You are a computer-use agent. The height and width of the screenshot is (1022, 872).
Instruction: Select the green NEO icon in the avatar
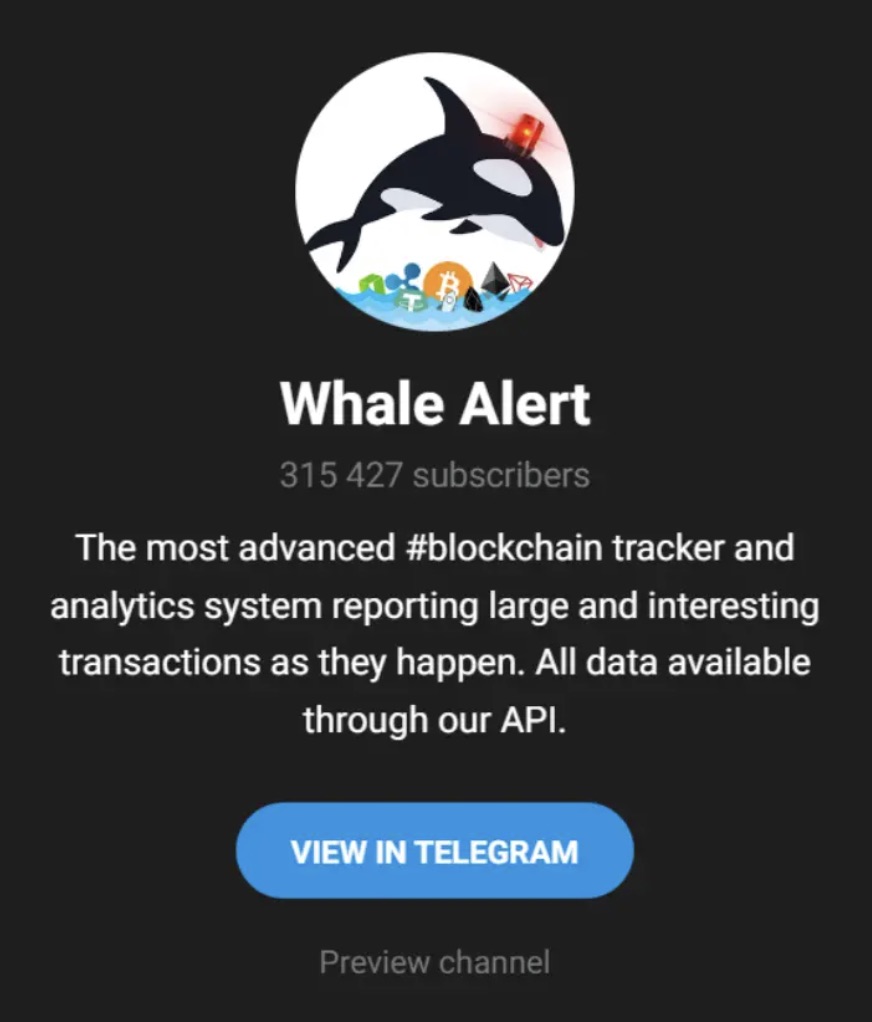point(370,283)
